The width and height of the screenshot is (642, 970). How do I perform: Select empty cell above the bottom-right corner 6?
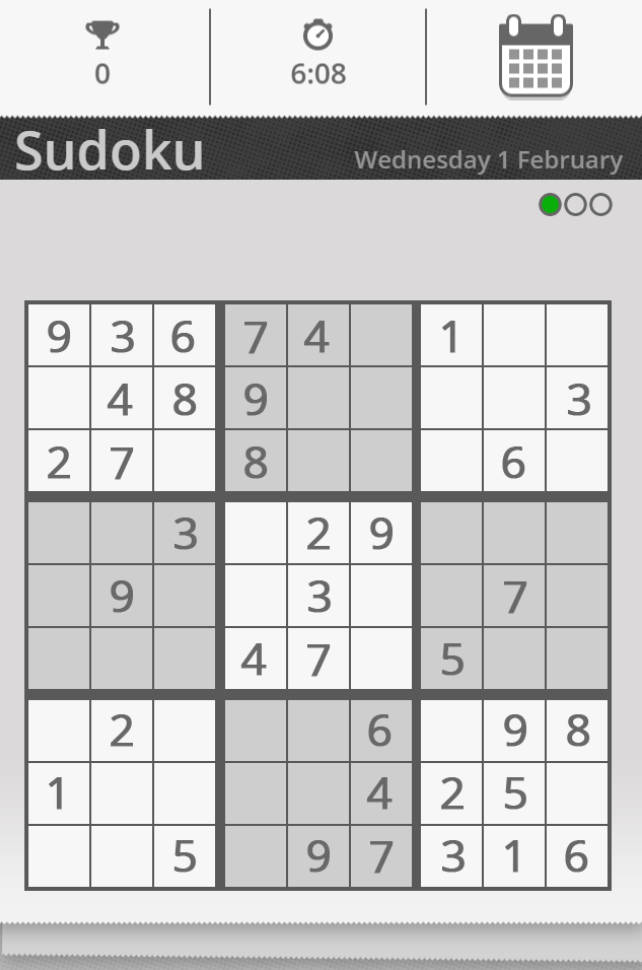(577, 794)
